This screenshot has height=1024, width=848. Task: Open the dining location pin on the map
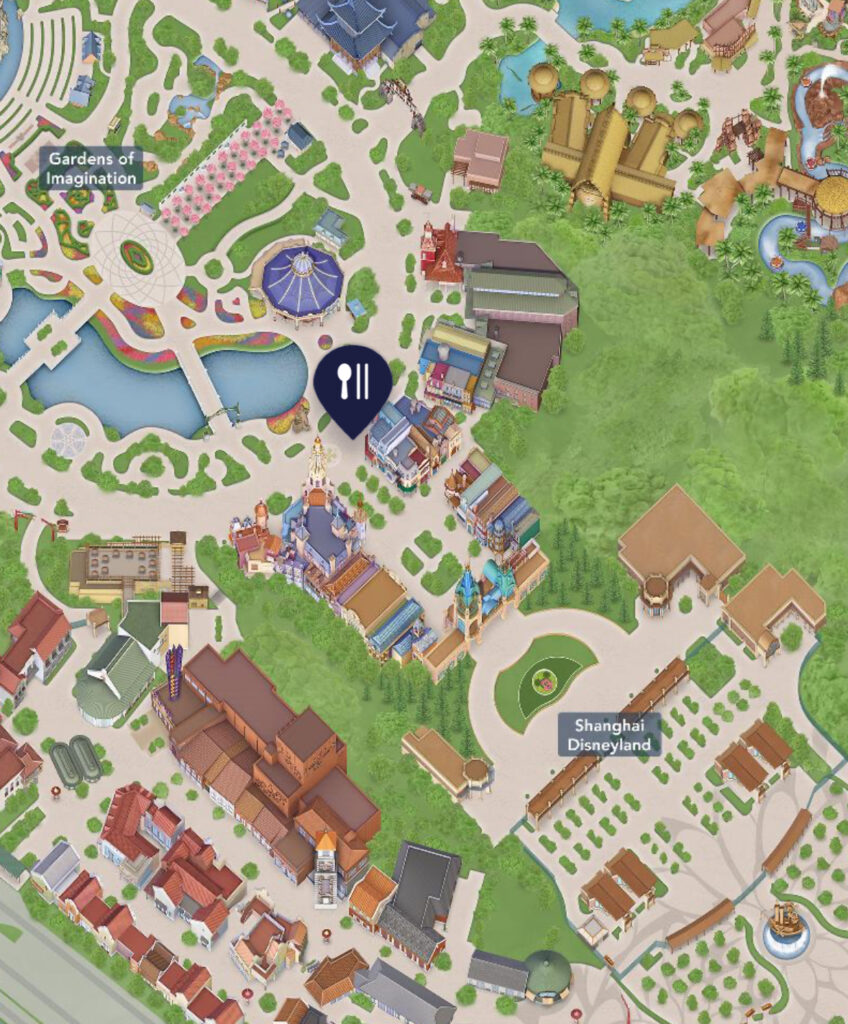(x=353, y=383)
